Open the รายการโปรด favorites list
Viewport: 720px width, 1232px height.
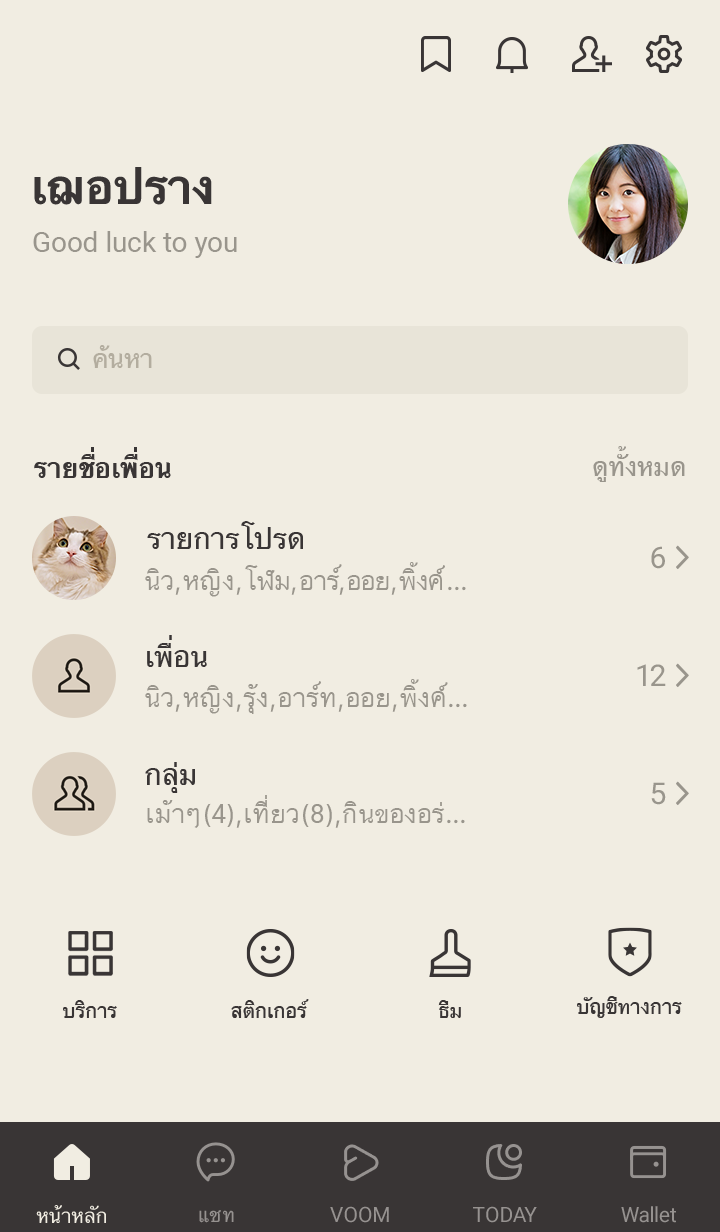click(x=360, y=558)
